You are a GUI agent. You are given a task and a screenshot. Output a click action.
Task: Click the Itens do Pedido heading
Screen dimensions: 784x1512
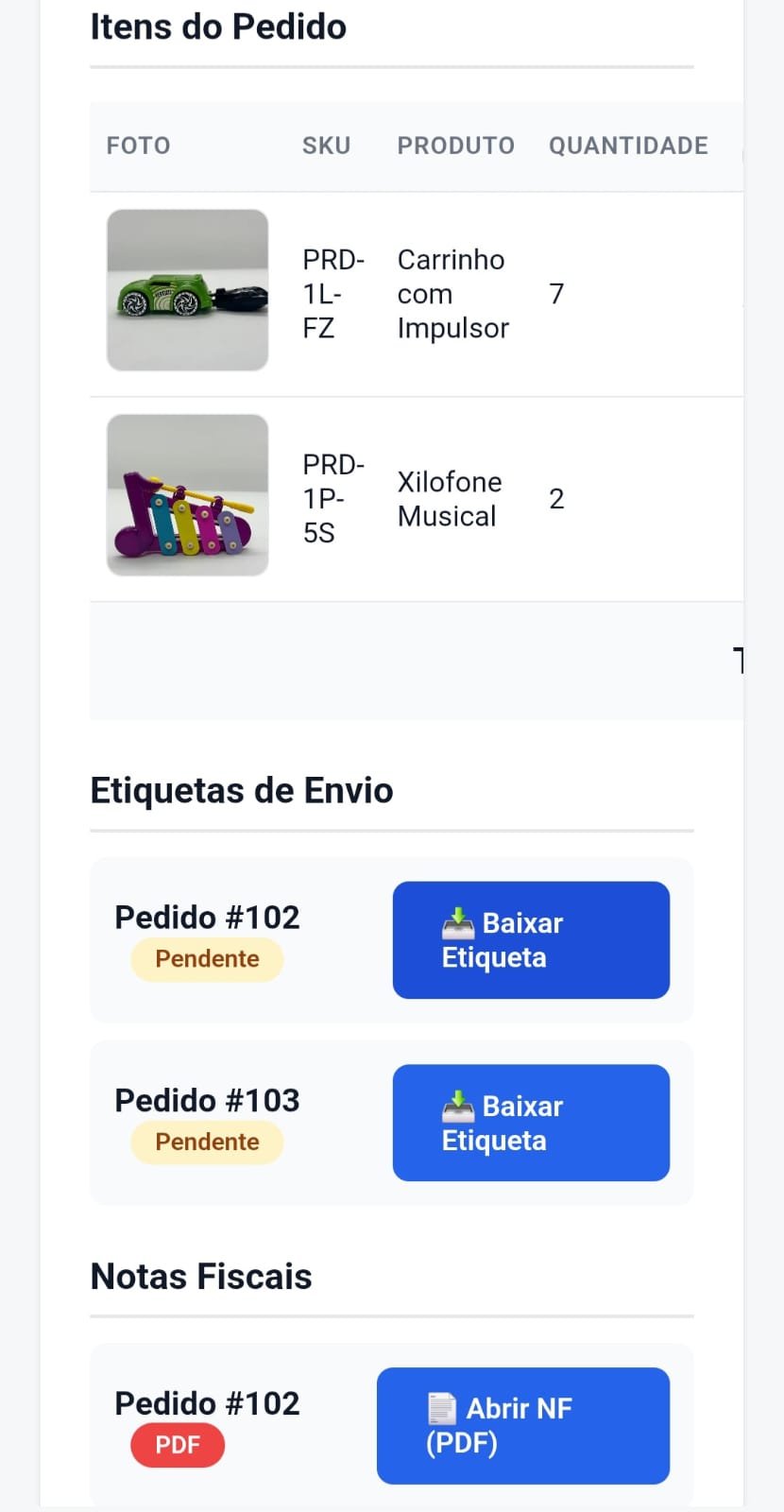tap(218, 26)
